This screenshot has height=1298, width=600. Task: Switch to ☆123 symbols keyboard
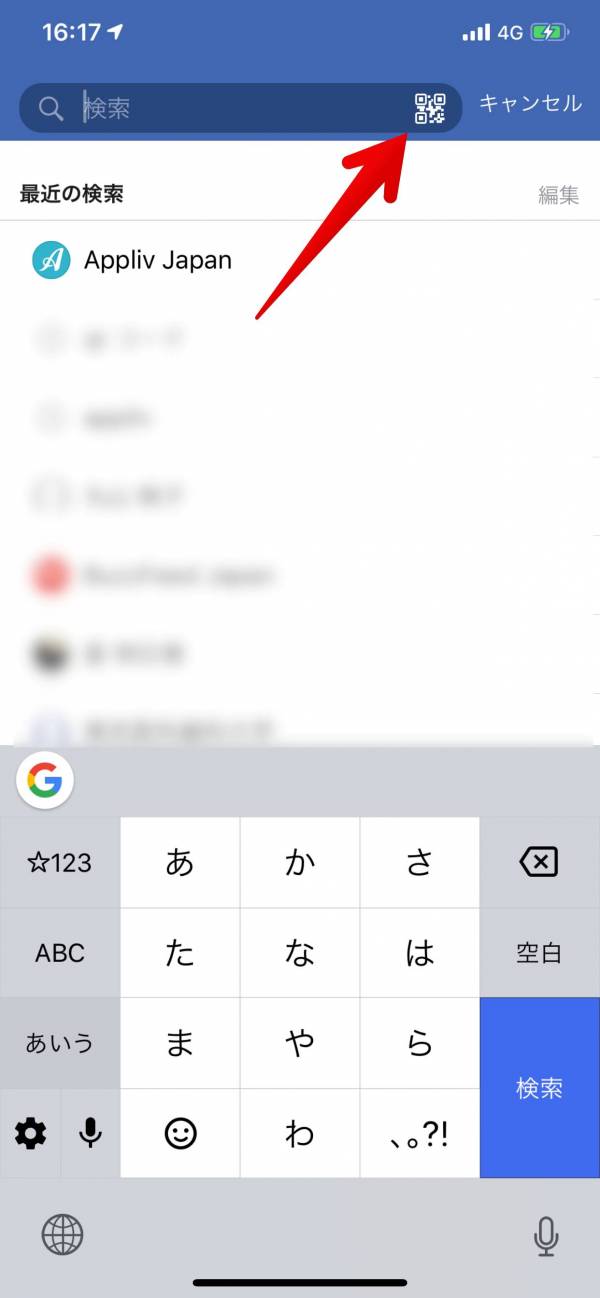[x=60, y=862]
